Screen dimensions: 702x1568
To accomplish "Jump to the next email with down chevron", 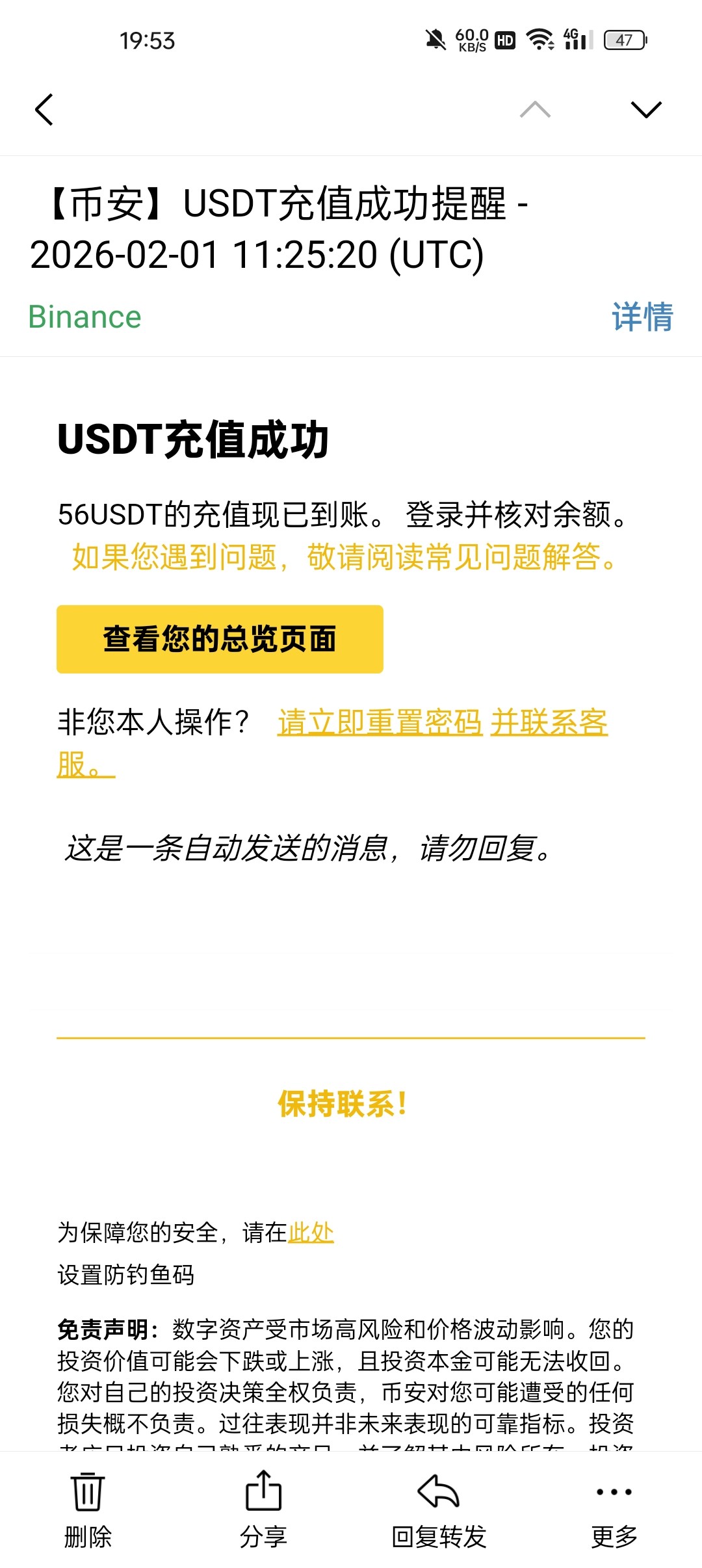I will (646, 109).
